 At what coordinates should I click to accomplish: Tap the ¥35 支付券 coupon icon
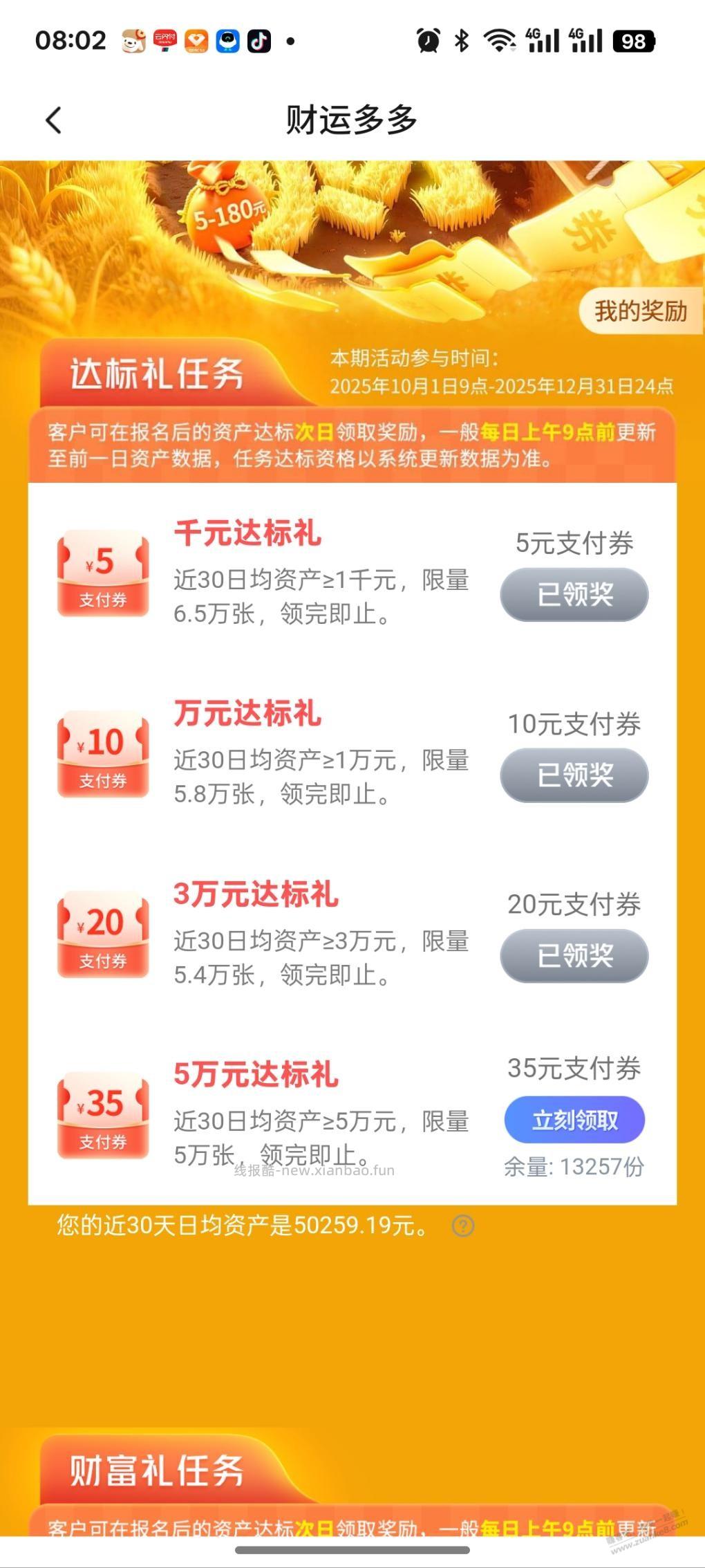click(102, 1114)
